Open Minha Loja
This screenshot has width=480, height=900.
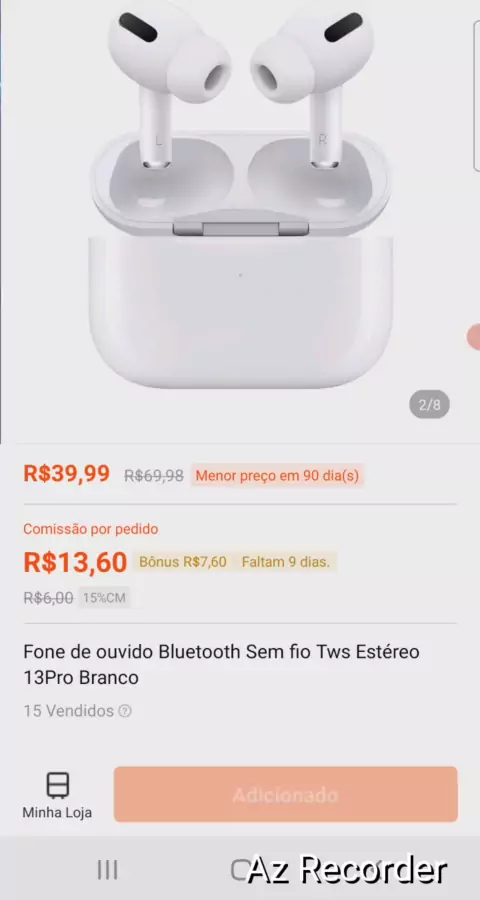point(57,795)
